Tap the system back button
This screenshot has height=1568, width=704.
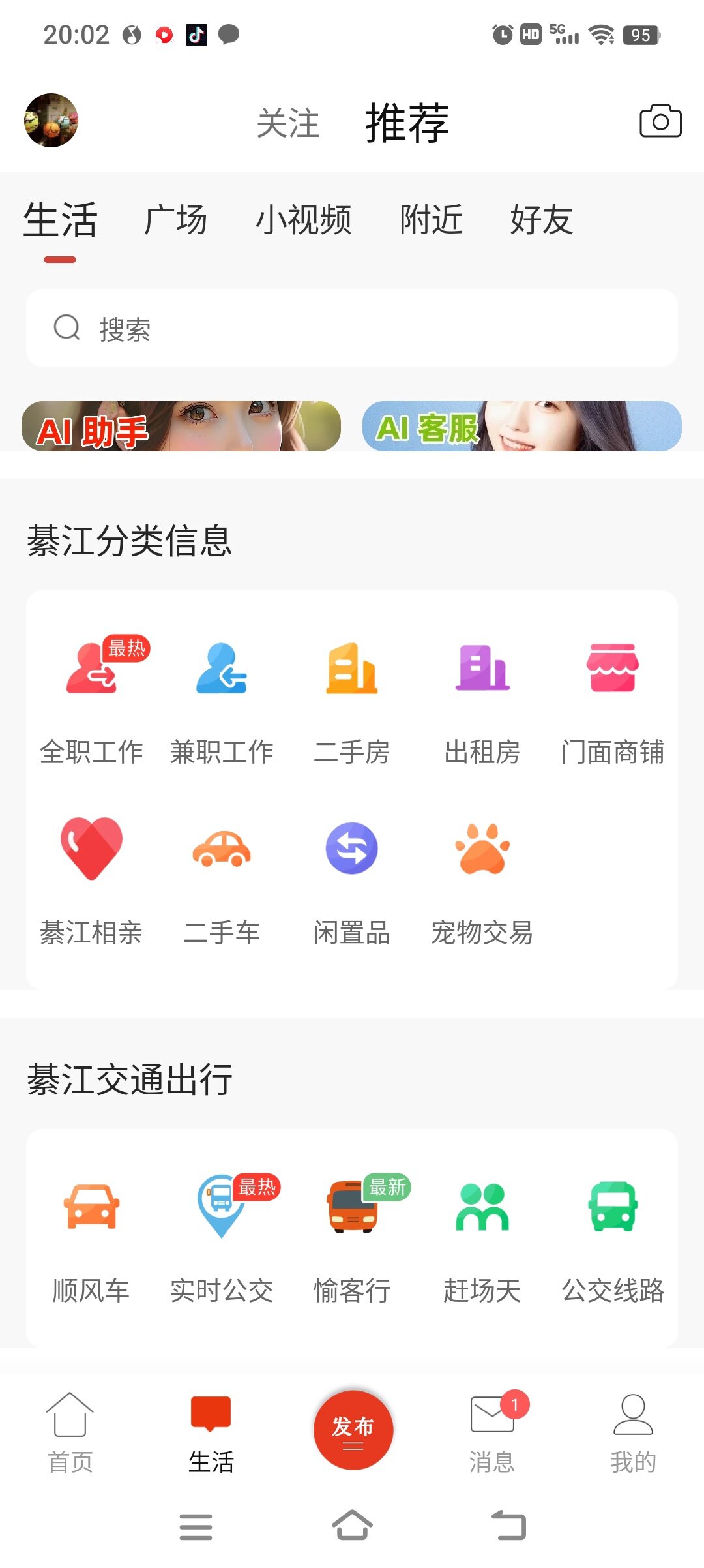coord(508,1526)
